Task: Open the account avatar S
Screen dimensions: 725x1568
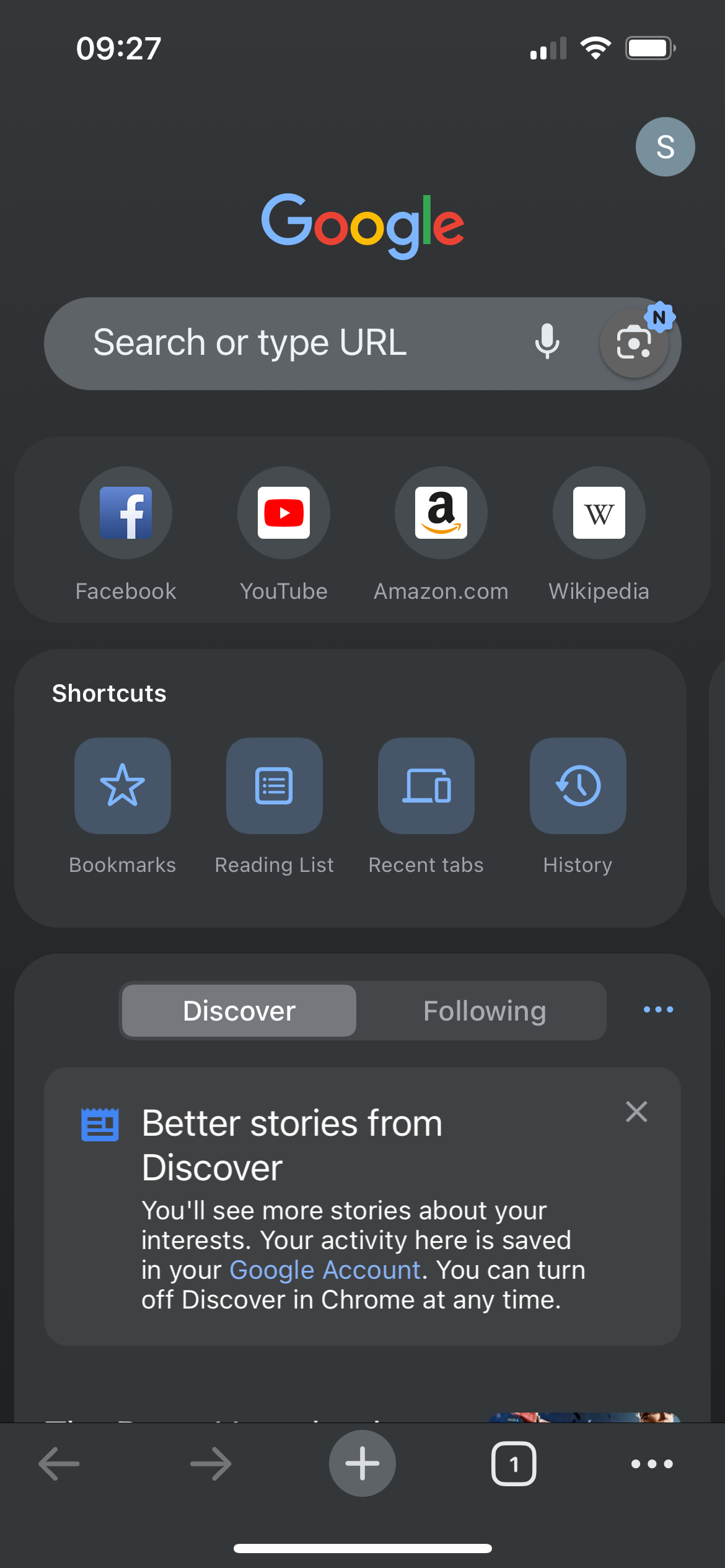Action: 665,147
